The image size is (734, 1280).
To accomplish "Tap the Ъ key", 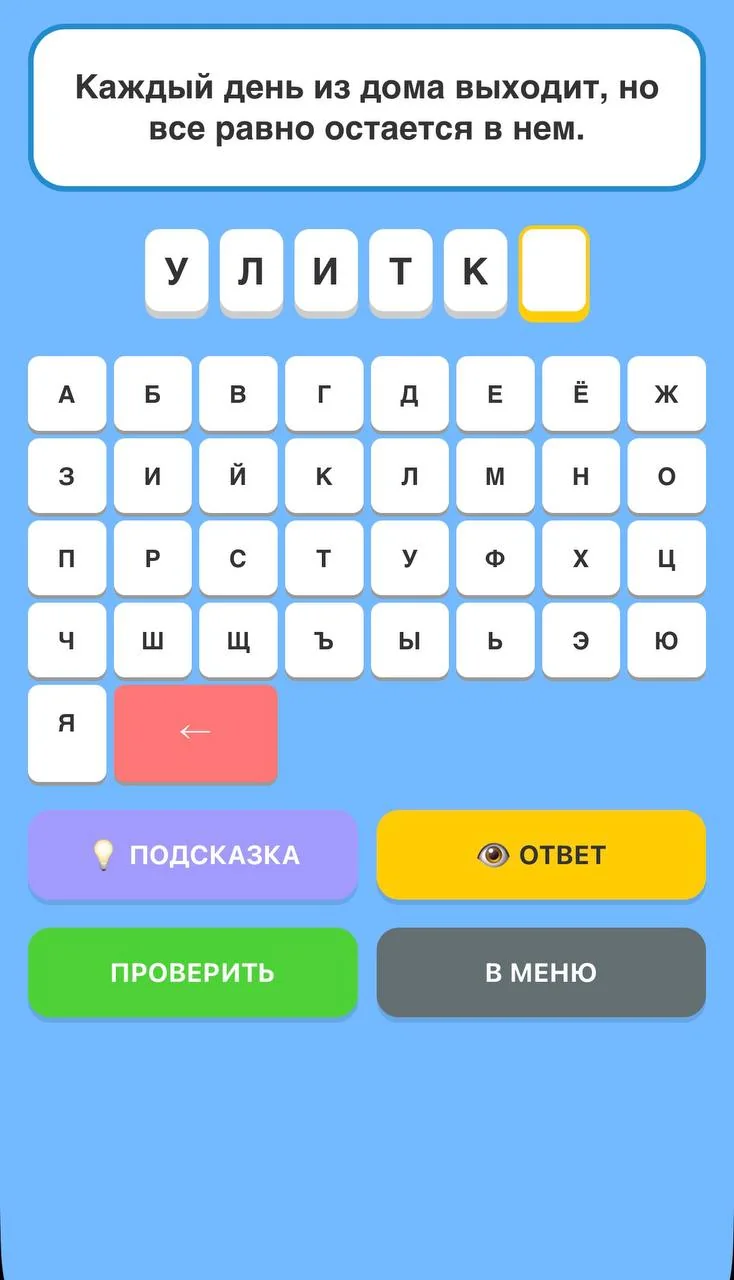I will (324, 641).
